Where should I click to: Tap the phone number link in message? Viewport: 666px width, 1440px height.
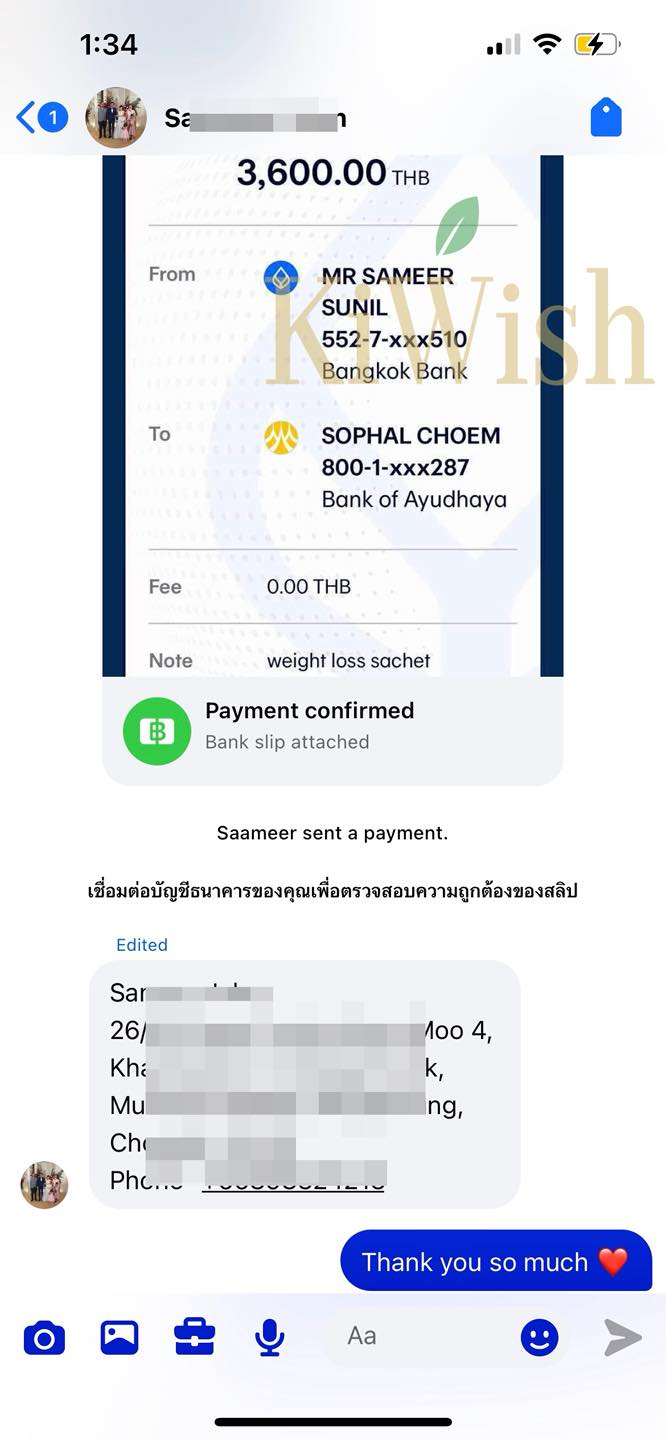pos(294,1181)
